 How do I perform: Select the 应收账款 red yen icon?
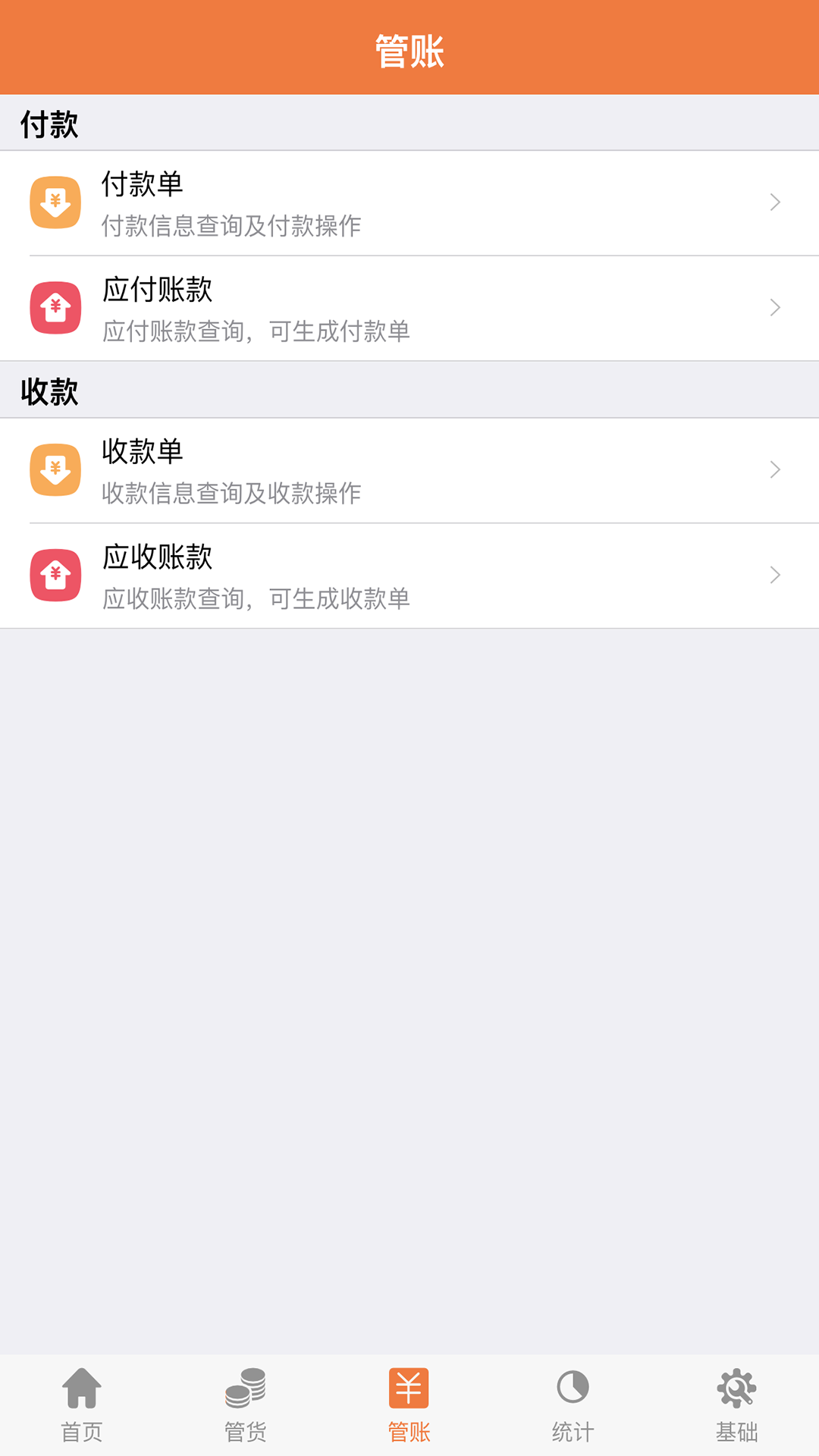55,574
